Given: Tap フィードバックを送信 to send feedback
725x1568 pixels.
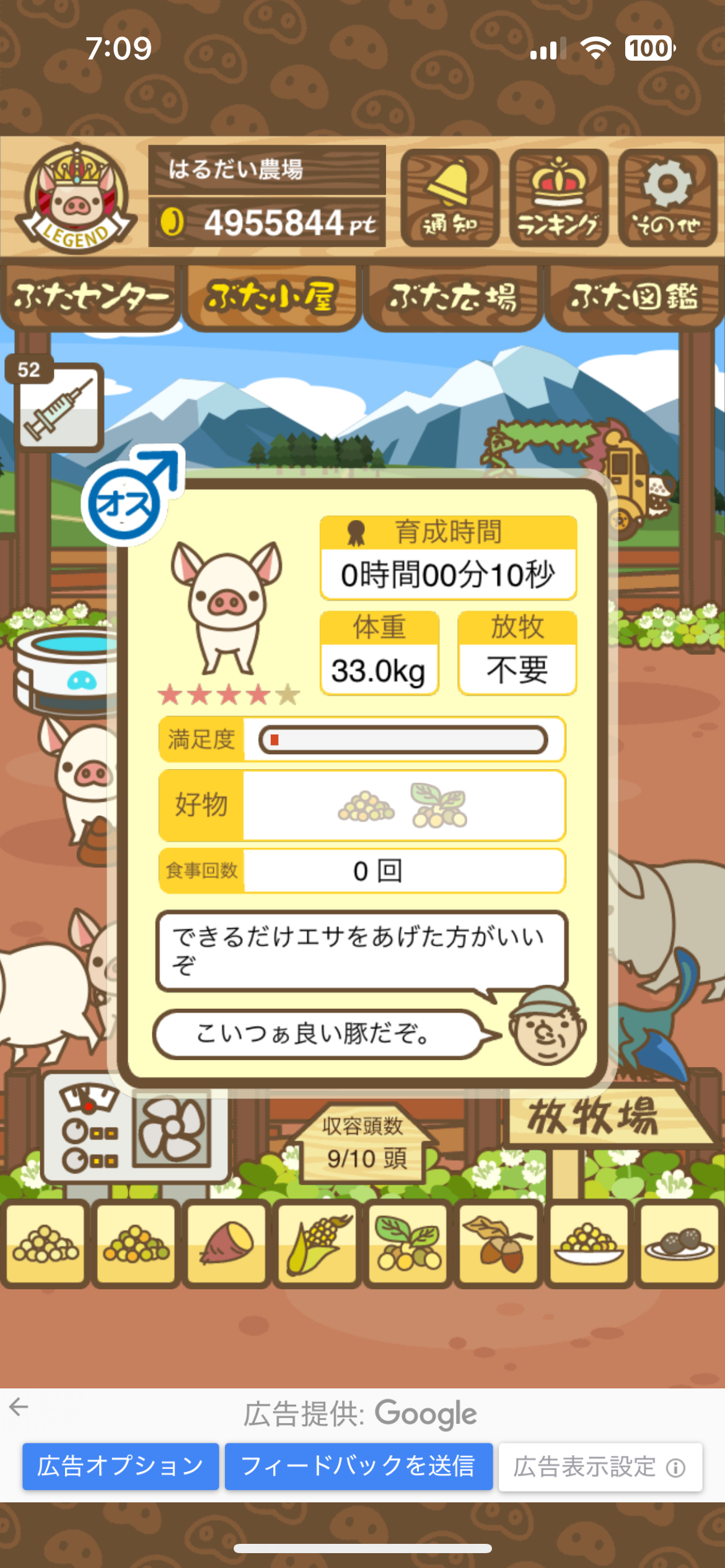Looking at the screenshot, I should click(x=358, y=1466).
